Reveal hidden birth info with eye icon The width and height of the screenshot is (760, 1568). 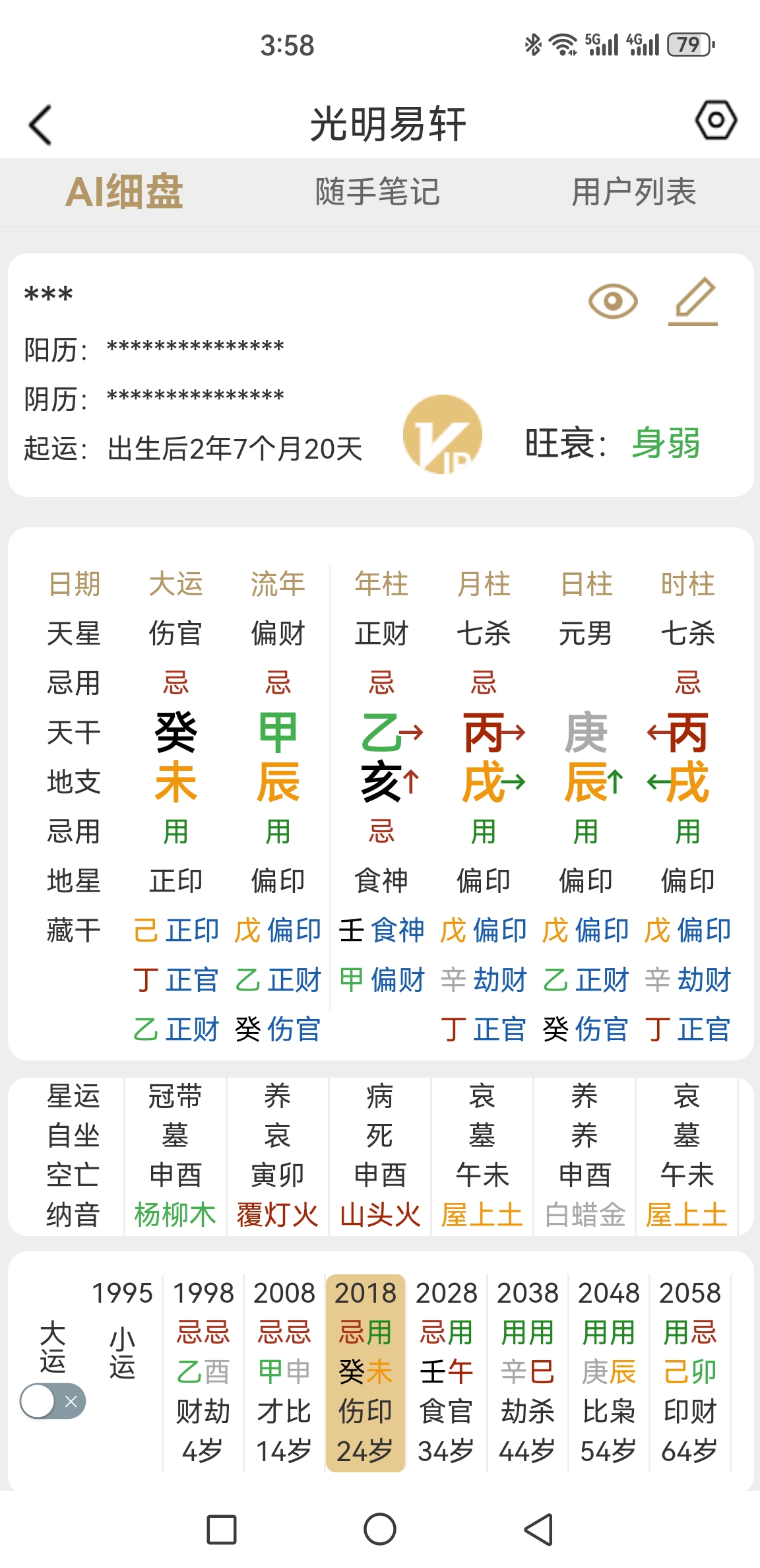[x=613, y=302]
